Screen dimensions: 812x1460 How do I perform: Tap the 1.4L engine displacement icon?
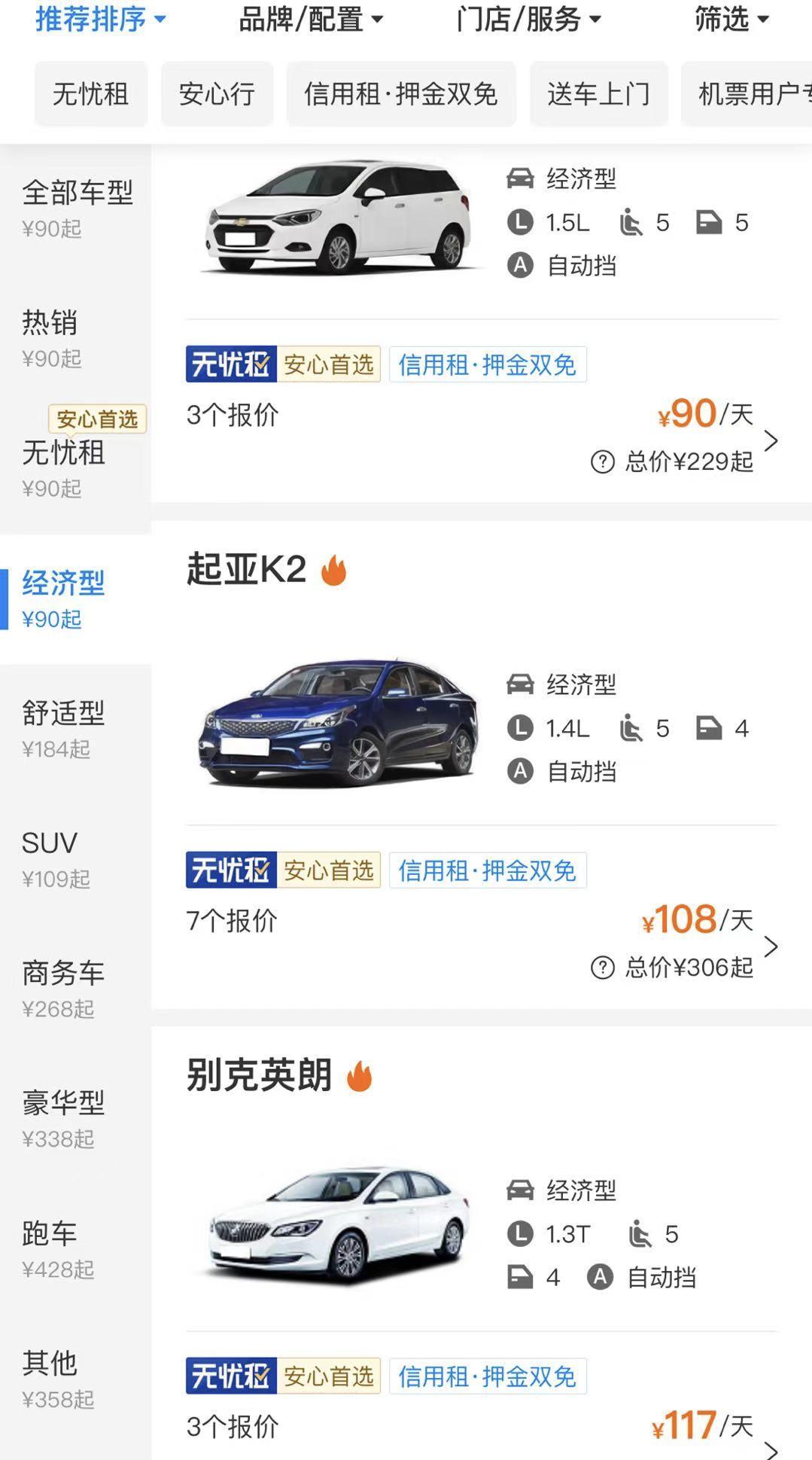coord(519,727)
